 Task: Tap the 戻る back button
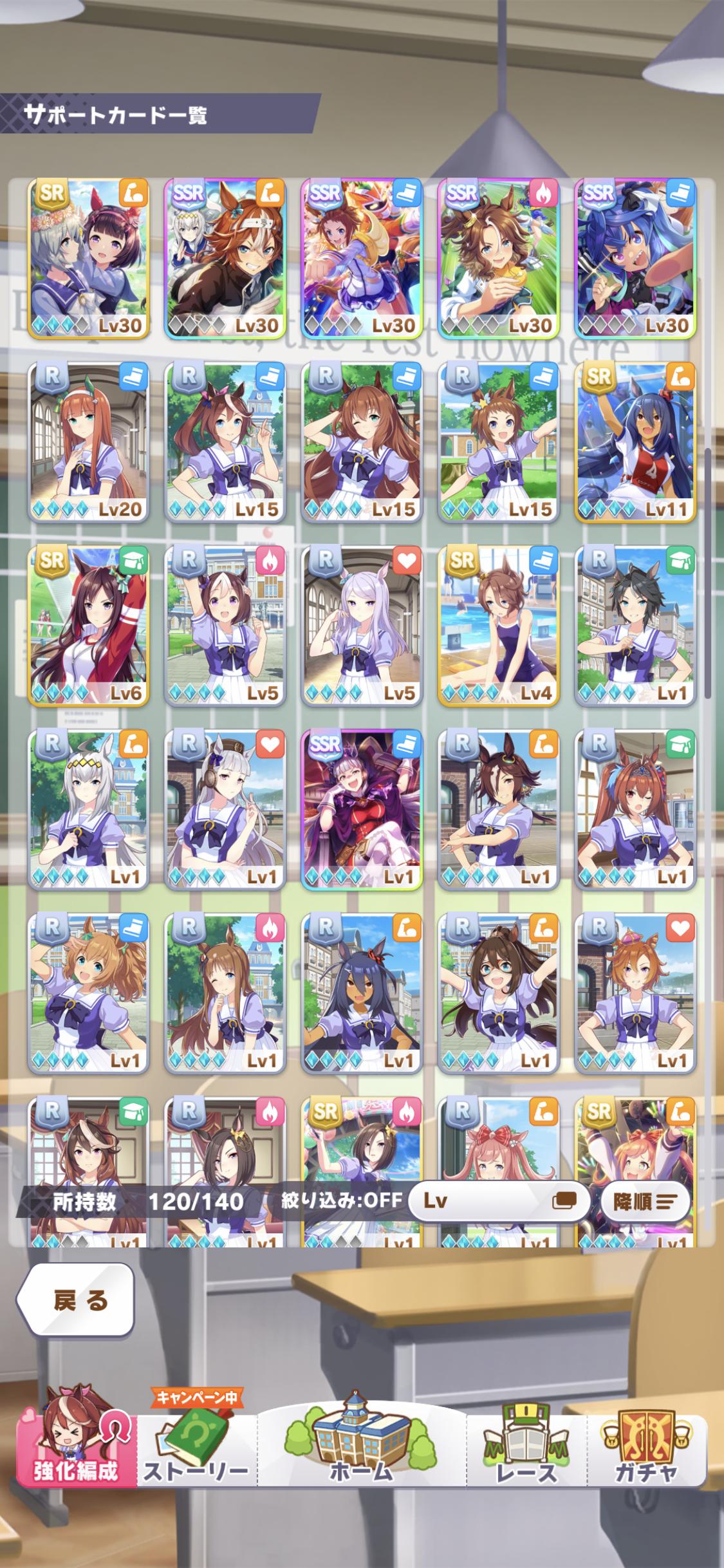(x=76, y=1301)
